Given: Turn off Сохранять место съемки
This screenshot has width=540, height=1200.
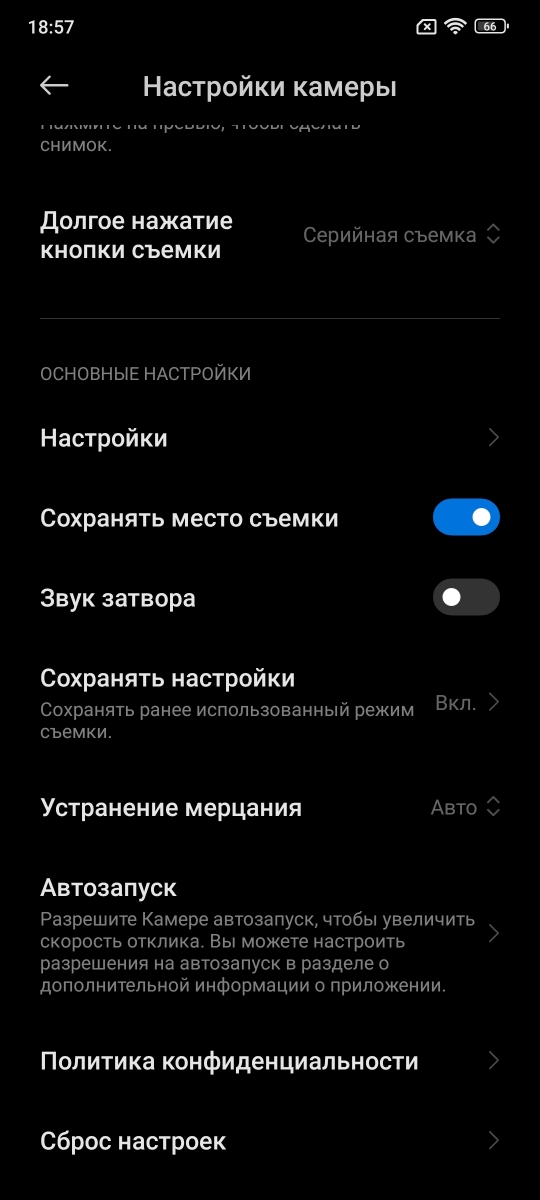Looking at the screenshot, I should 466,518.
